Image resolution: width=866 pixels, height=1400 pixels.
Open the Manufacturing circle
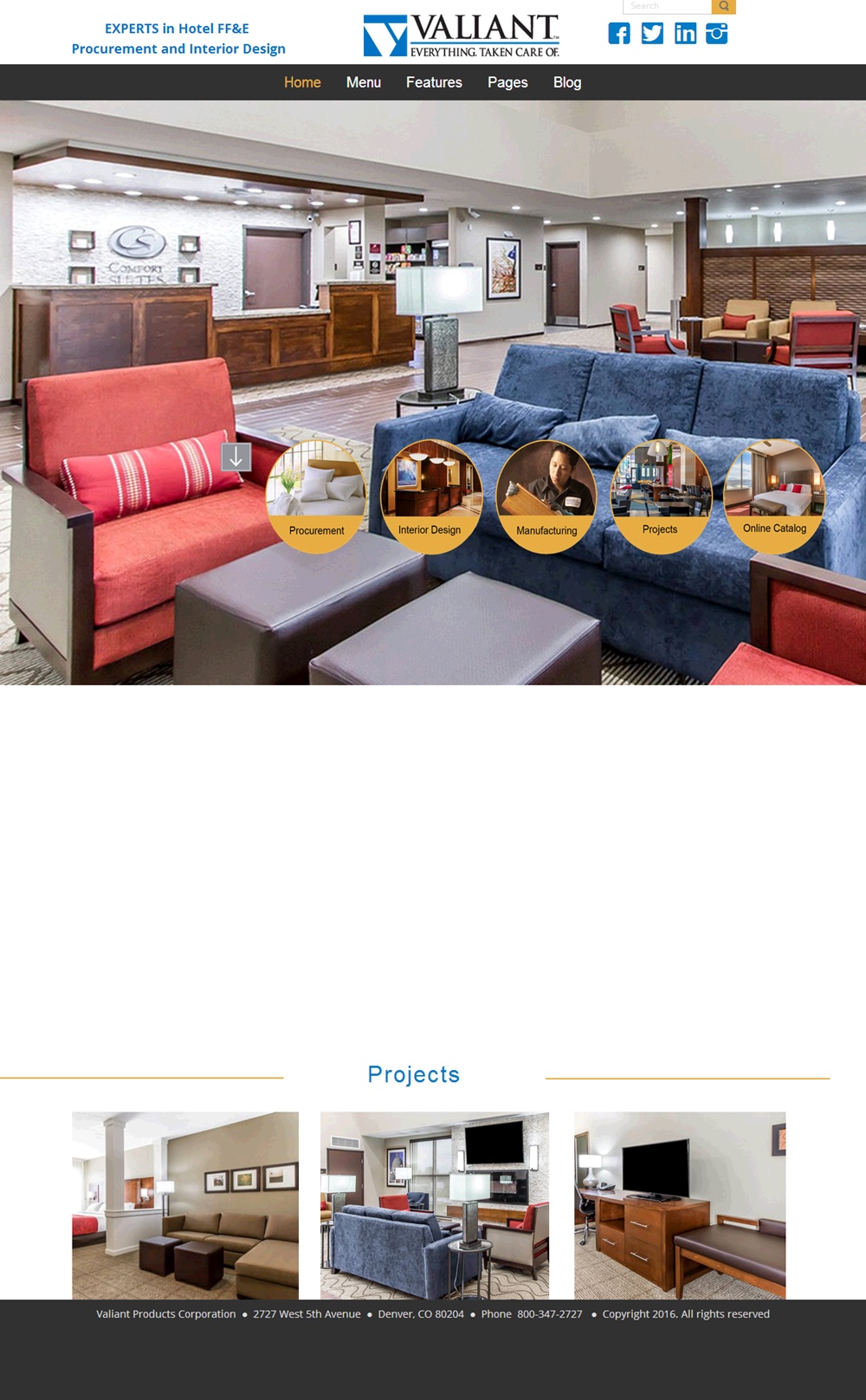[x=546, y=496]
